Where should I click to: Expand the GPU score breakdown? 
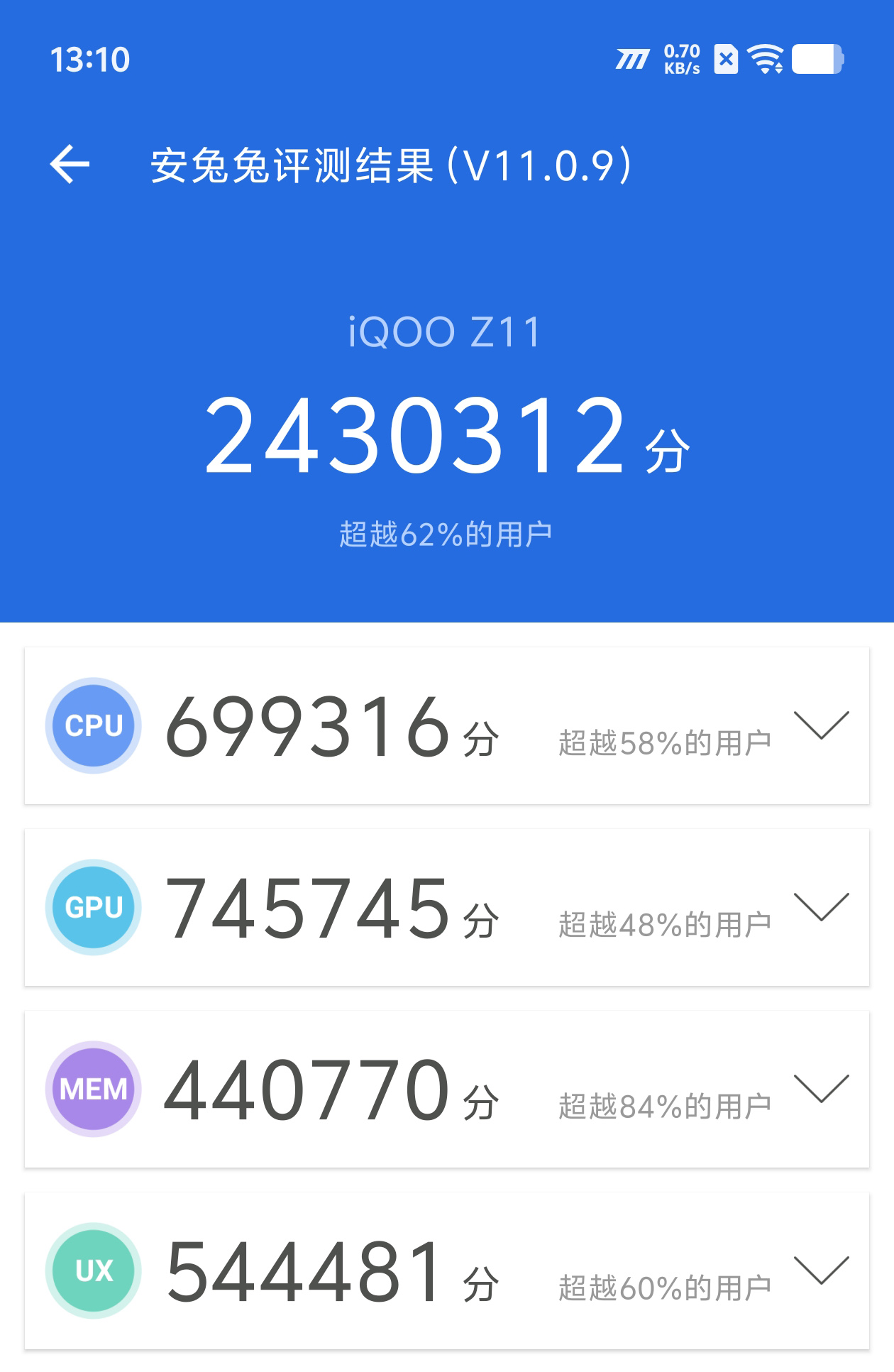[821, 907]
